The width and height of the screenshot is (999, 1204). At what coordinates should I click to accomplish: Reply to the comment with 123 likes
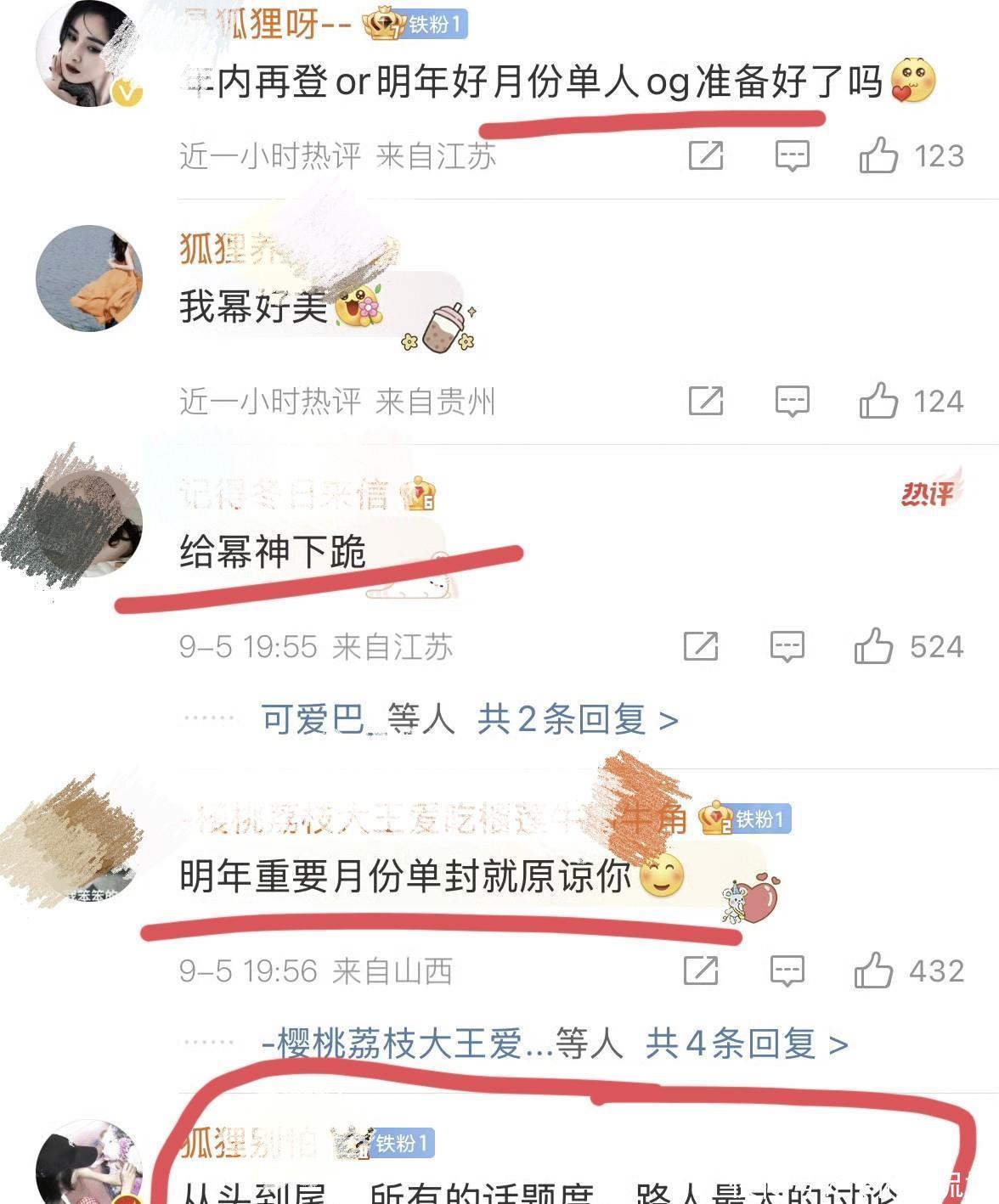[x=792, y=155]
